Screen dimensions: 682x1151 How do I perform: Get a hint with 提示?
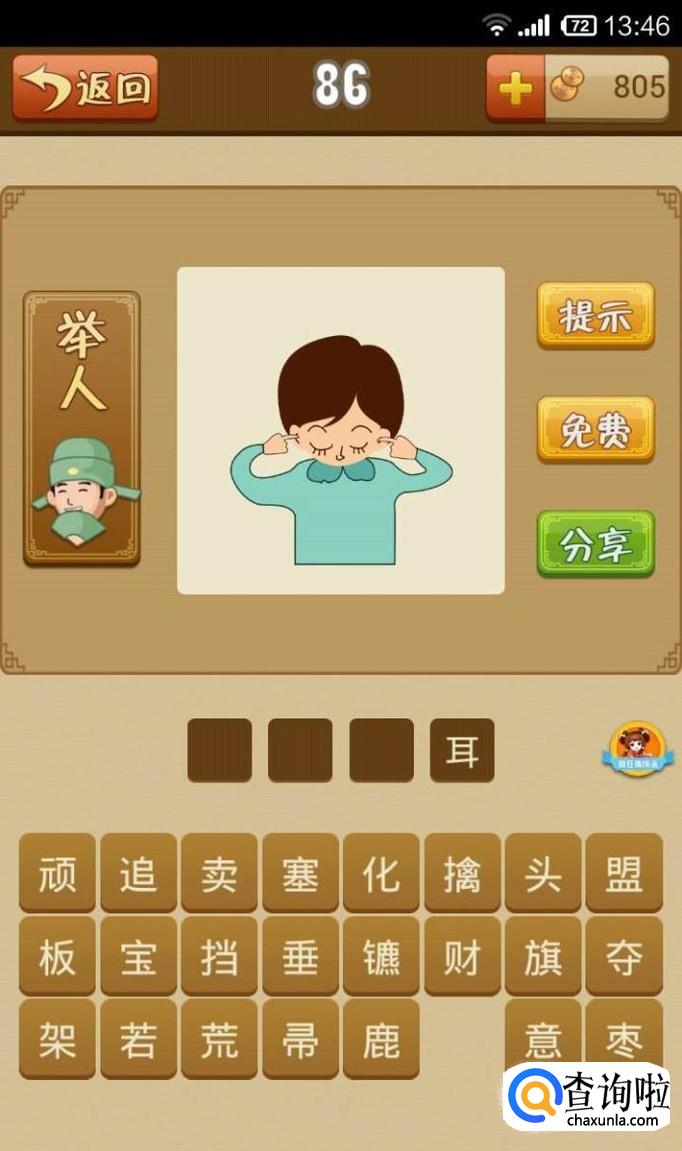(595, 316)
